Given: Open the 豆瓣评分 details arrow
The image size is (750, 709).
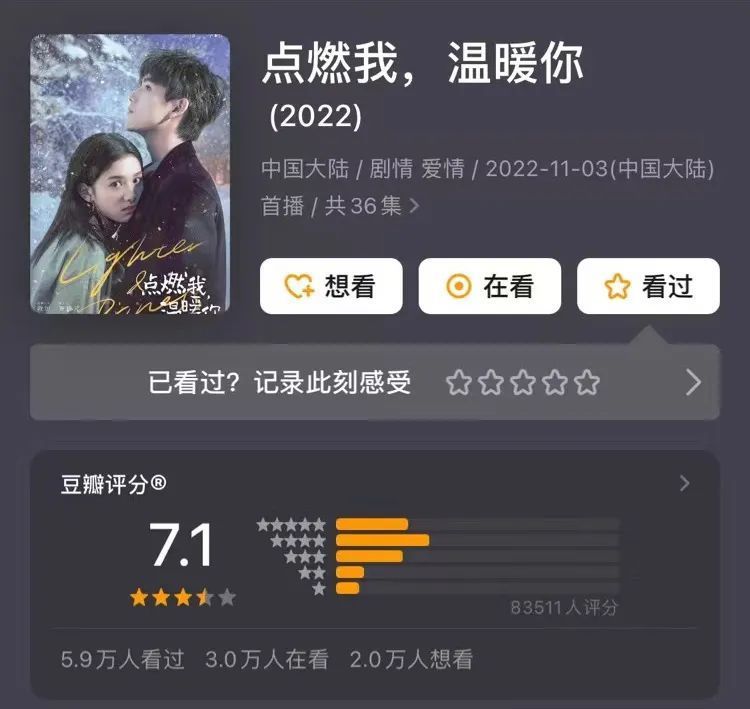Looking at the screenshot, I should (684, 484).
